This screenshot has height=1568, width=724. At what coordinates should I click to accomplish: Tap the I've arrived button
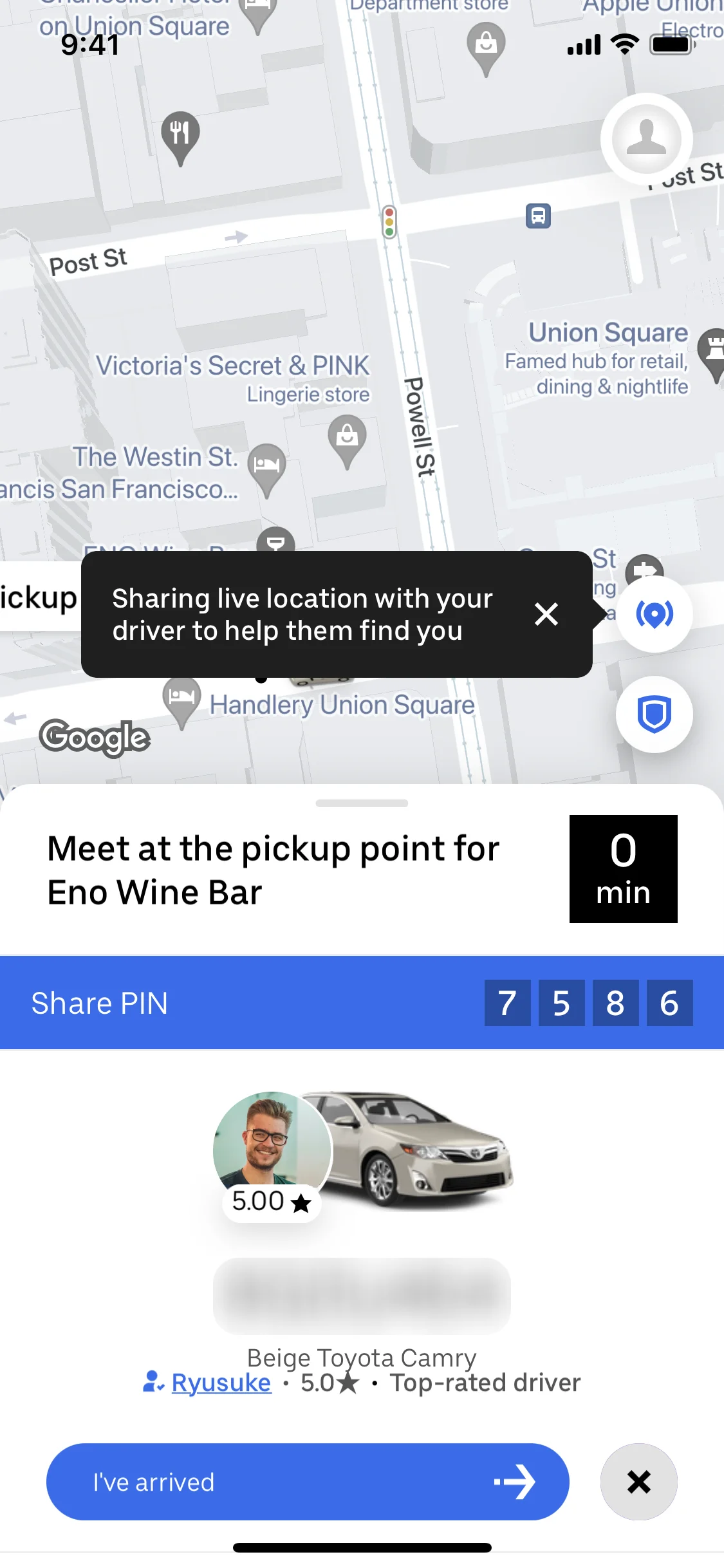point(308,1482)
